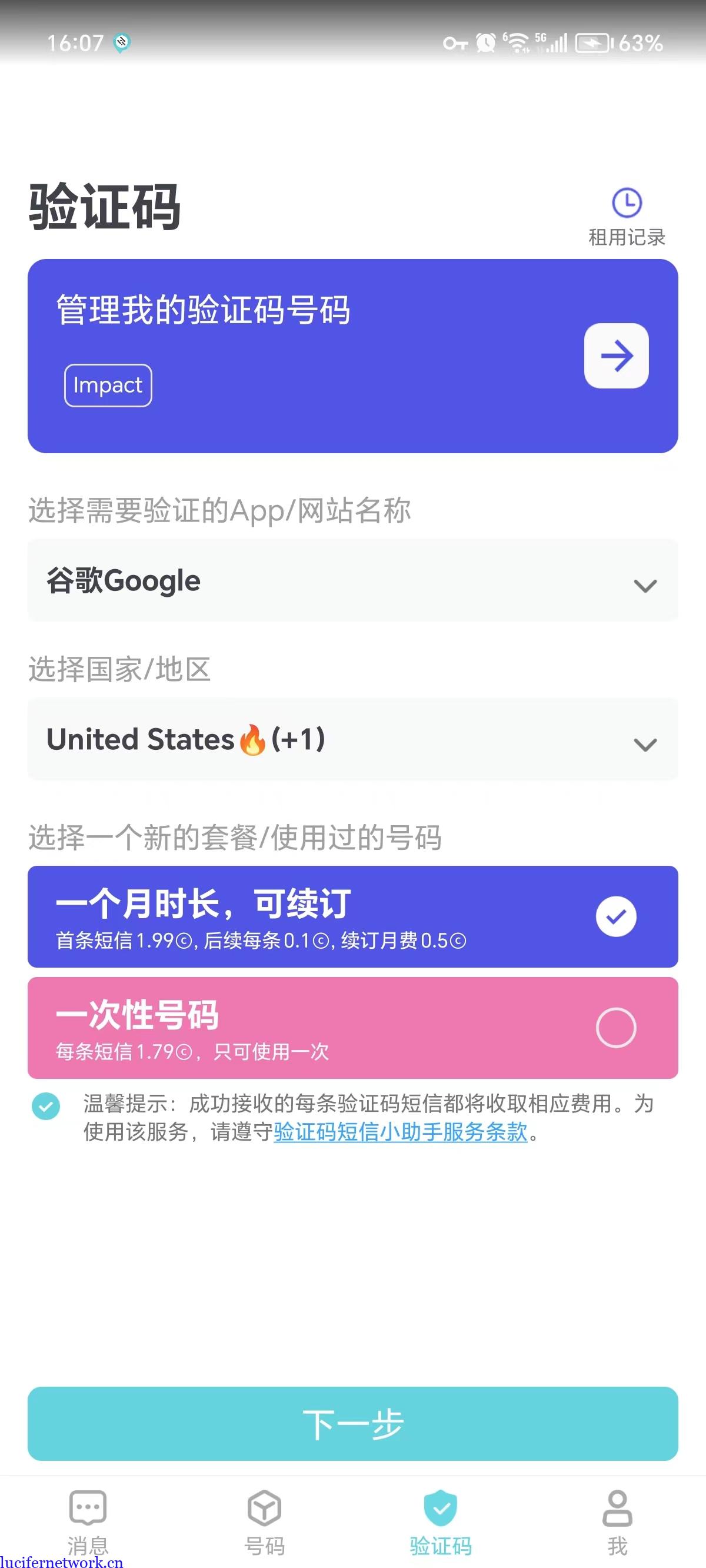The width and height of the screenshot is (706, 1568).
Task: Open the 验证码短信小助手服务条款 link
Action: pyautogui.click(x=399, y=1133)
